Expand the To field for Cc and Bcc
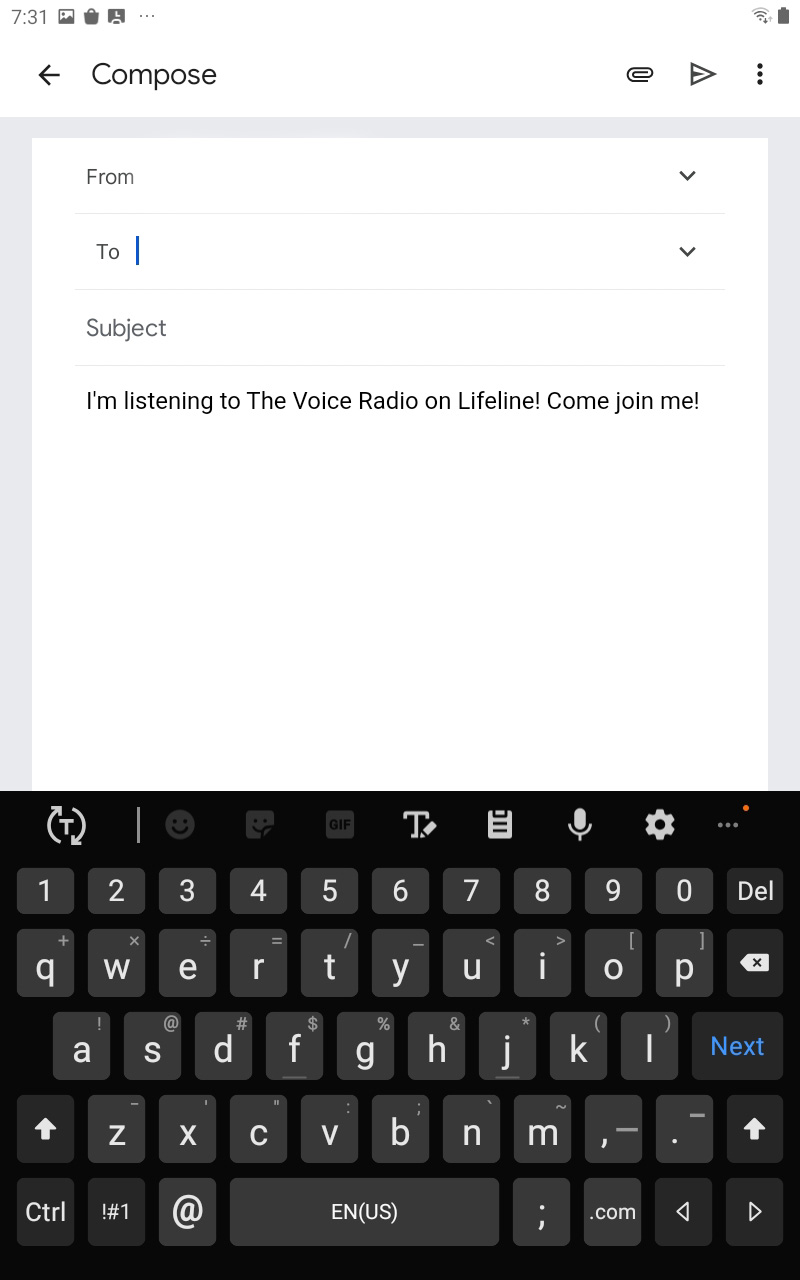This screenshot has width=800, height=1280. pos(687,252)
